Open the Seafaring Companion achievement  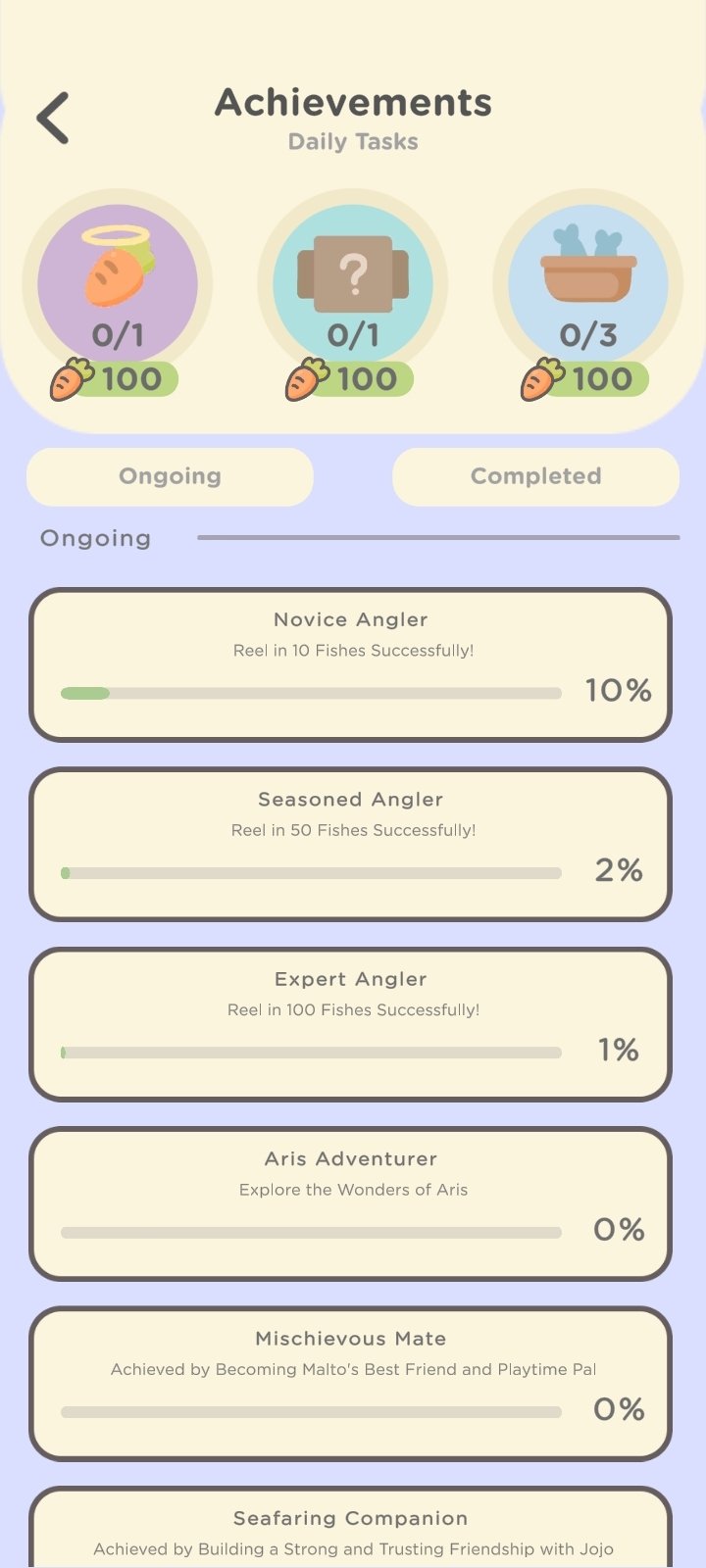point(350,1528)
